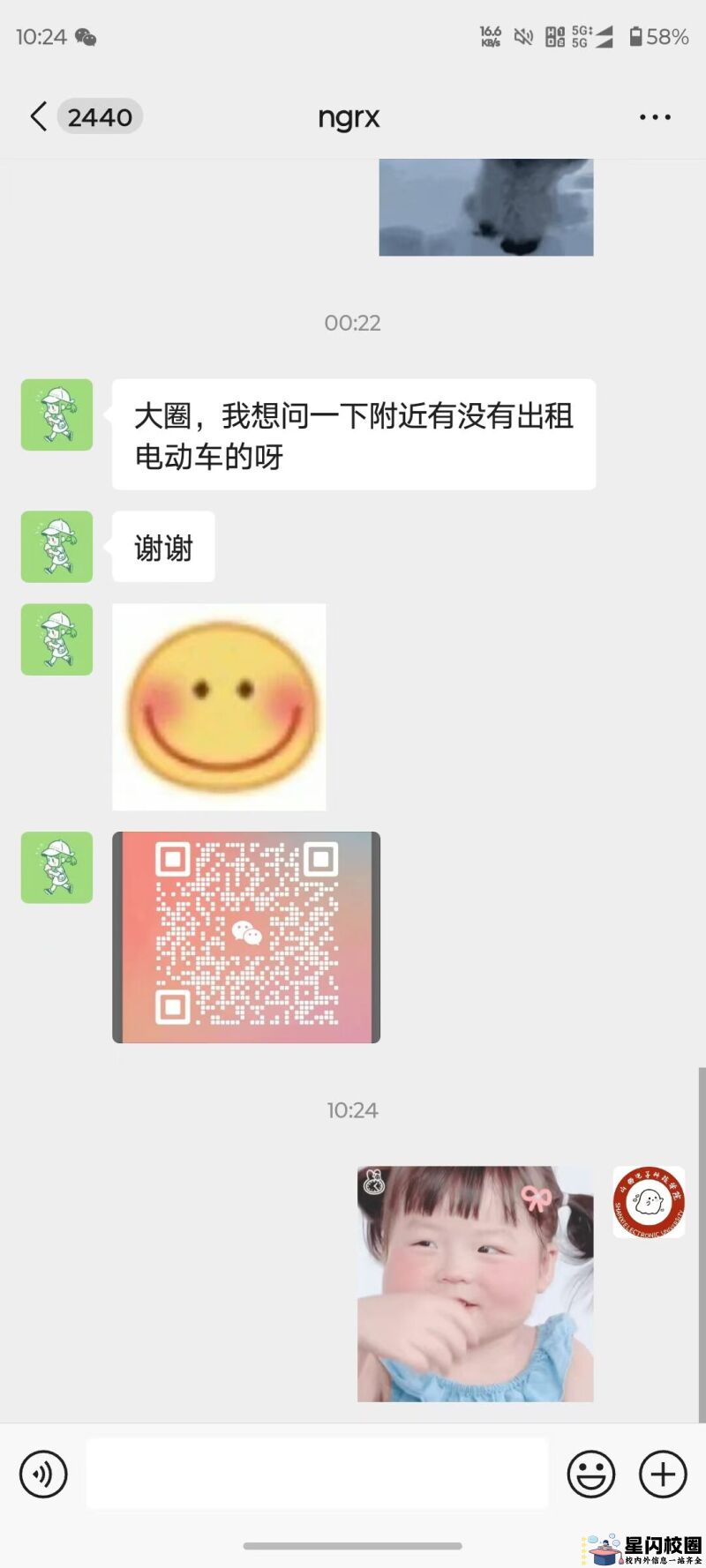Screen dimensions: 706x1568
Task: Open sender avatar beside the 谢谢 message
Action: [x=56, y=547]
